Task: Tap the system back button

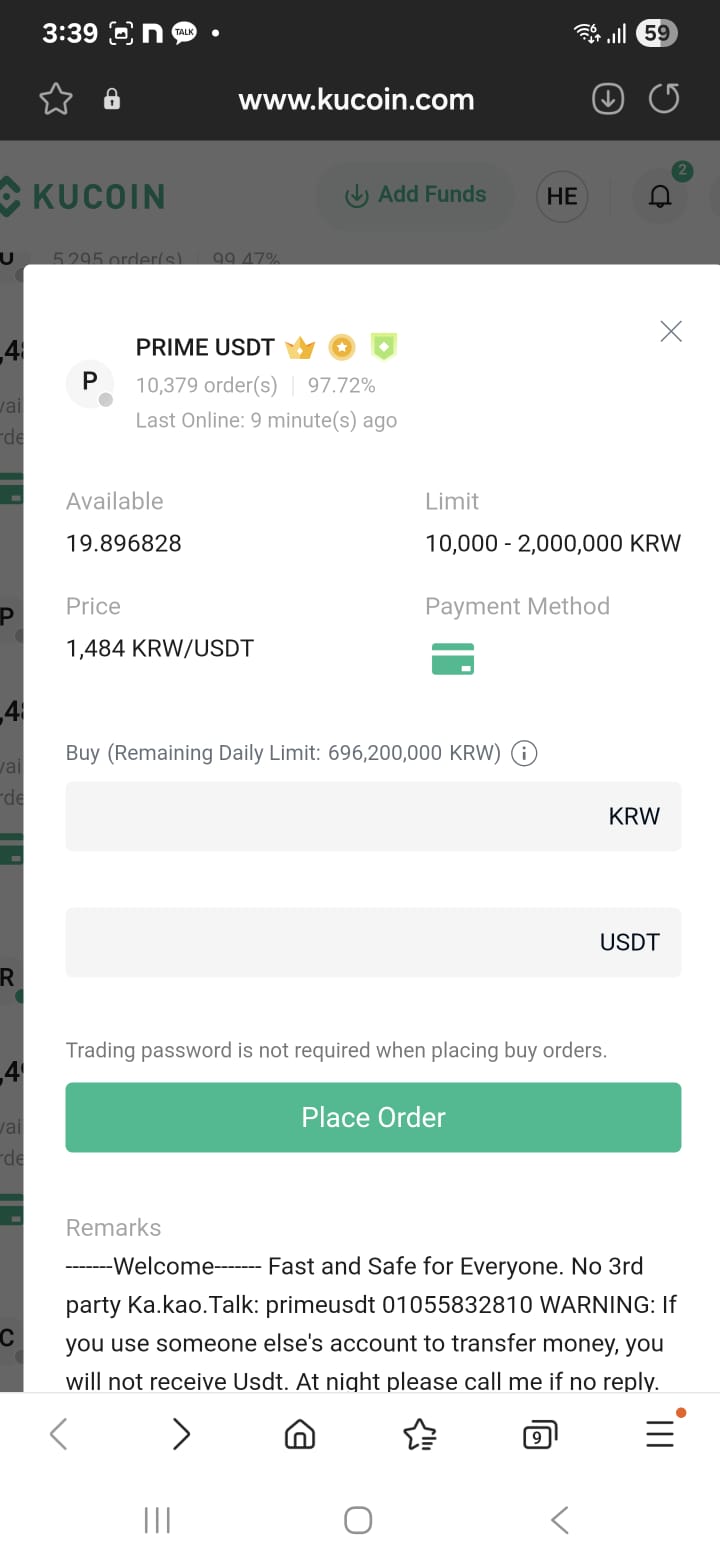Action: [x=560, y=1520]
